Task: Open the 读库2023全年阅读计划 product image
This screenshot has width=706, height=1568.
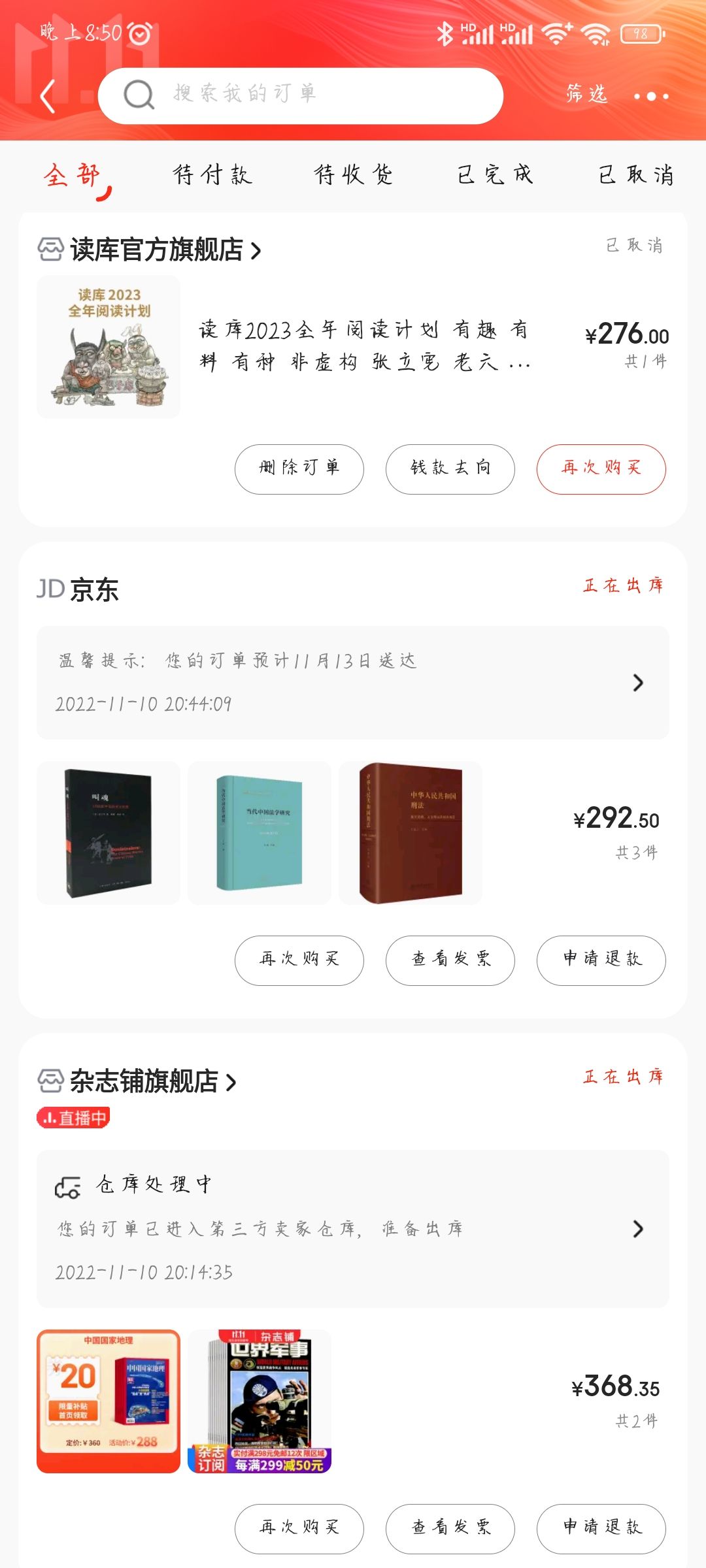Action: click(x=109, y=347)
